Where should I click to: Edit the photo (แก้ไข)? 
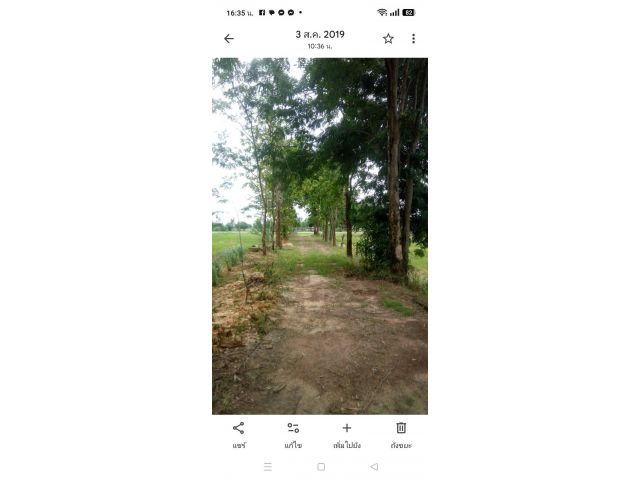coord(293,433)
